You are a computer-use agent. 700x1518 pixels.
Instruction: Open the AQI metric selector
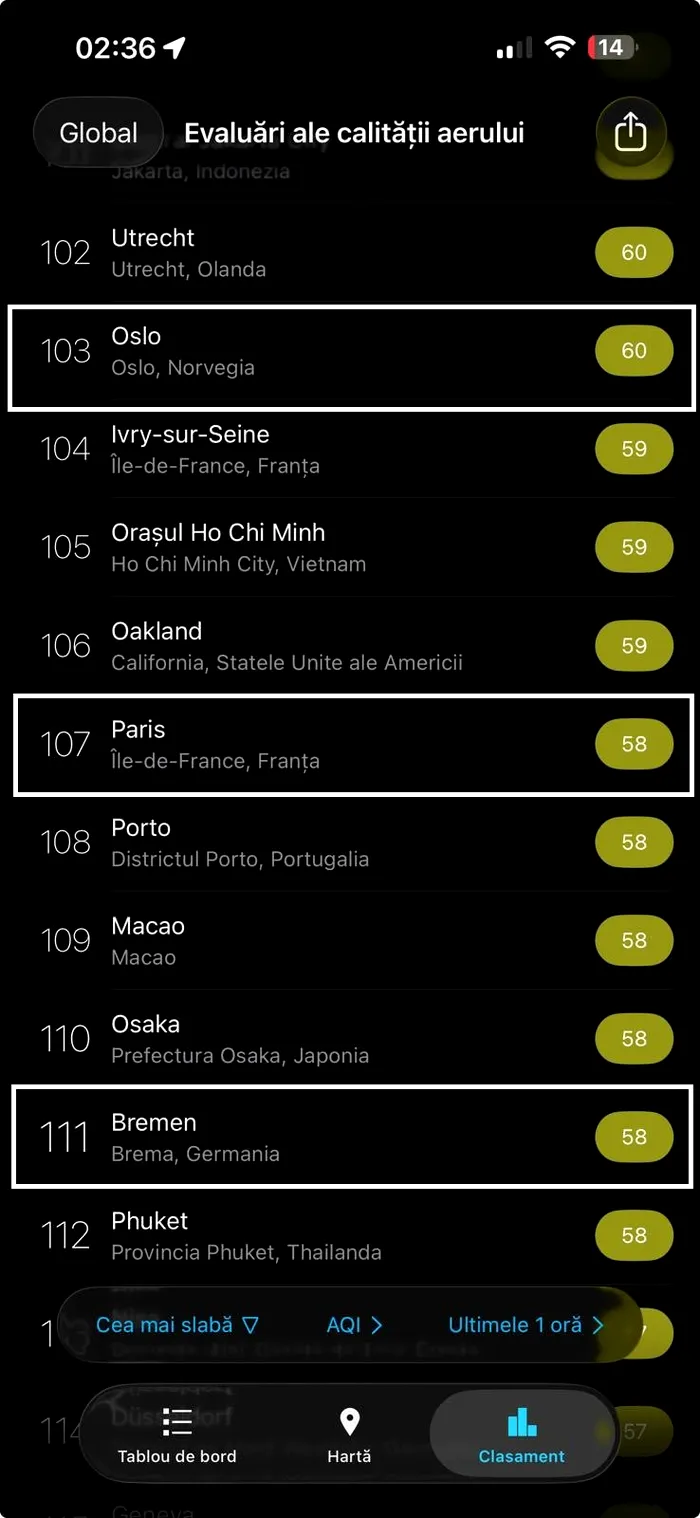pos(354,1325)
